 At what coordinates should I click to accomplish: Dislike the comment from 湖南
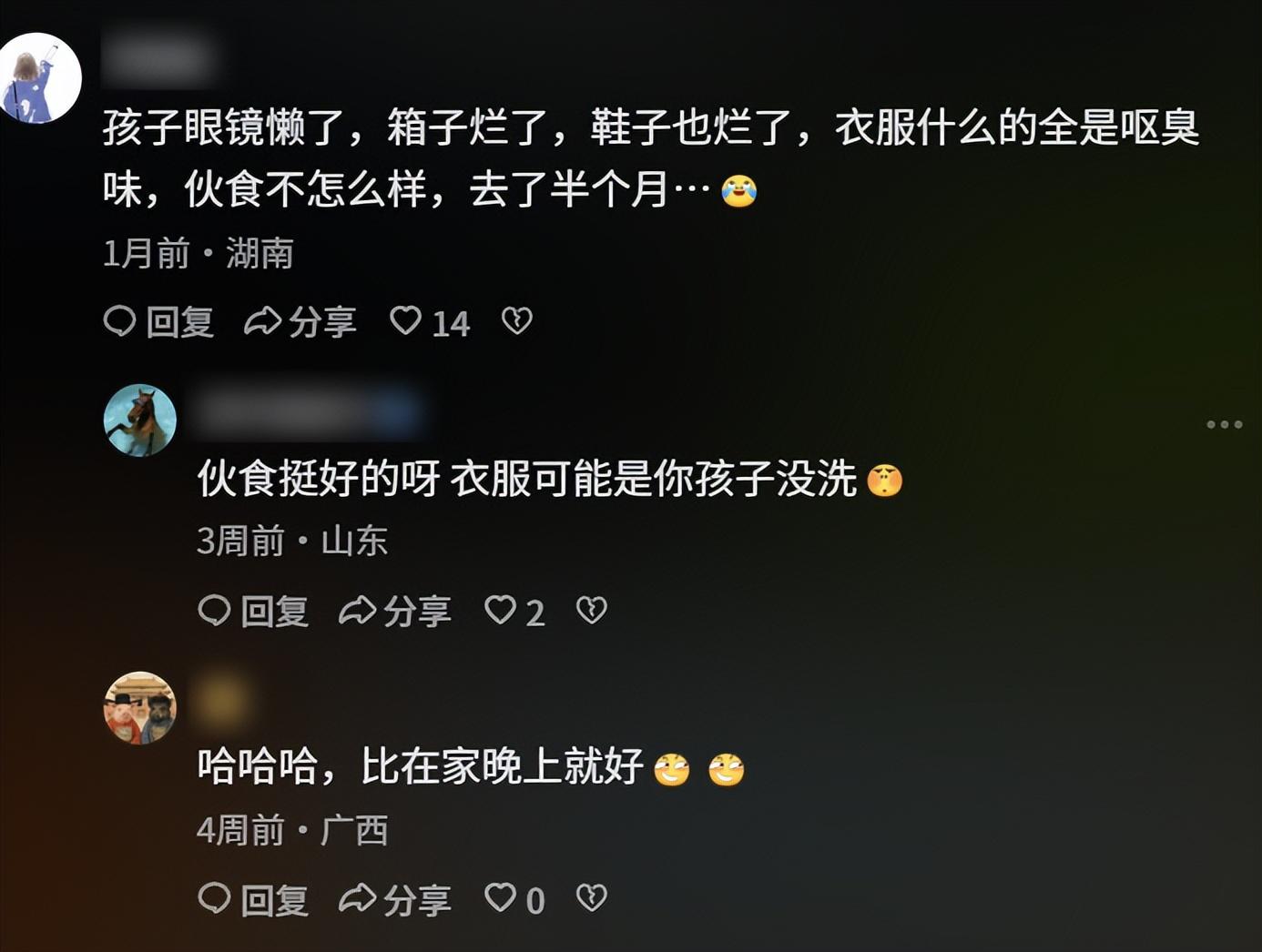click(x=517, y=321)
